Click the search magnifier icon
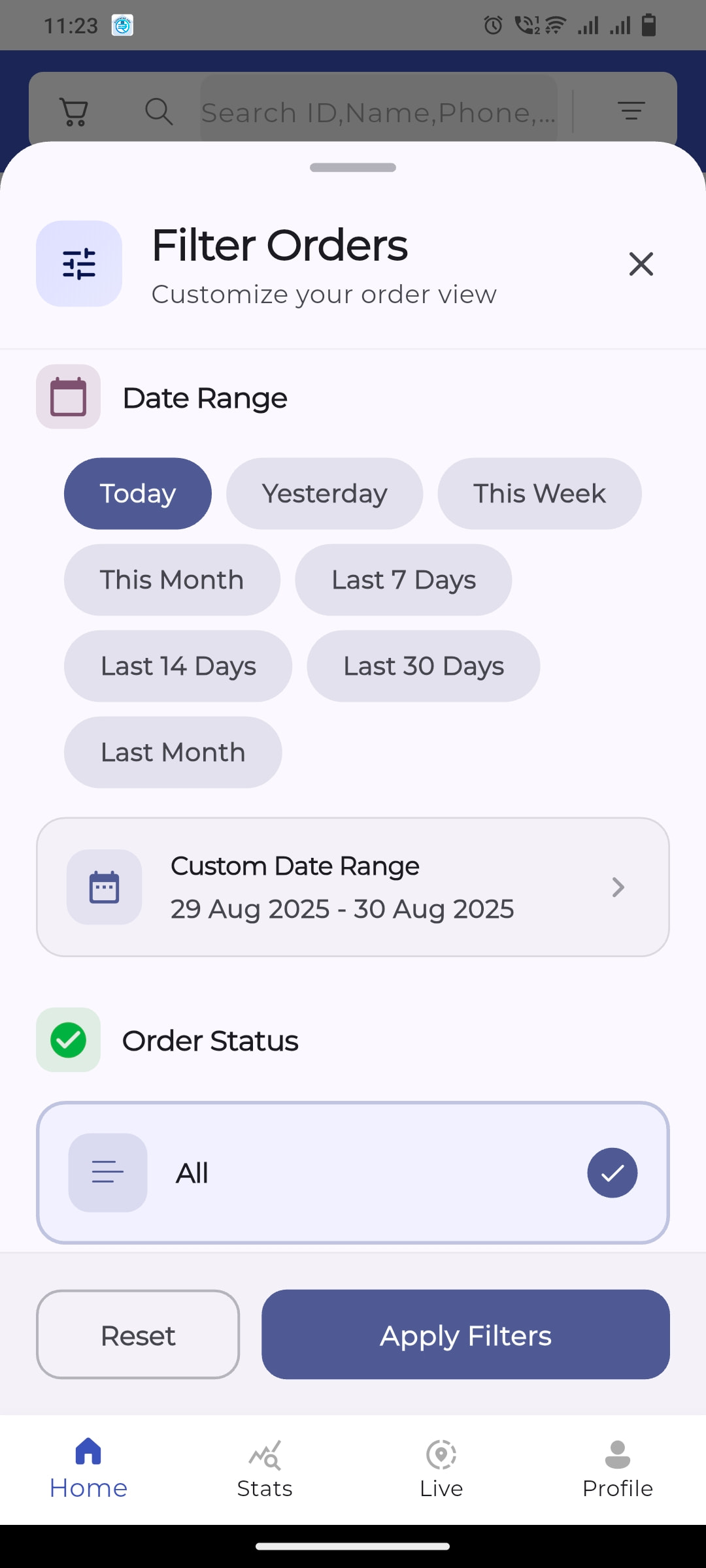This screenshot has width=706, height=1568. click(159, 111)
